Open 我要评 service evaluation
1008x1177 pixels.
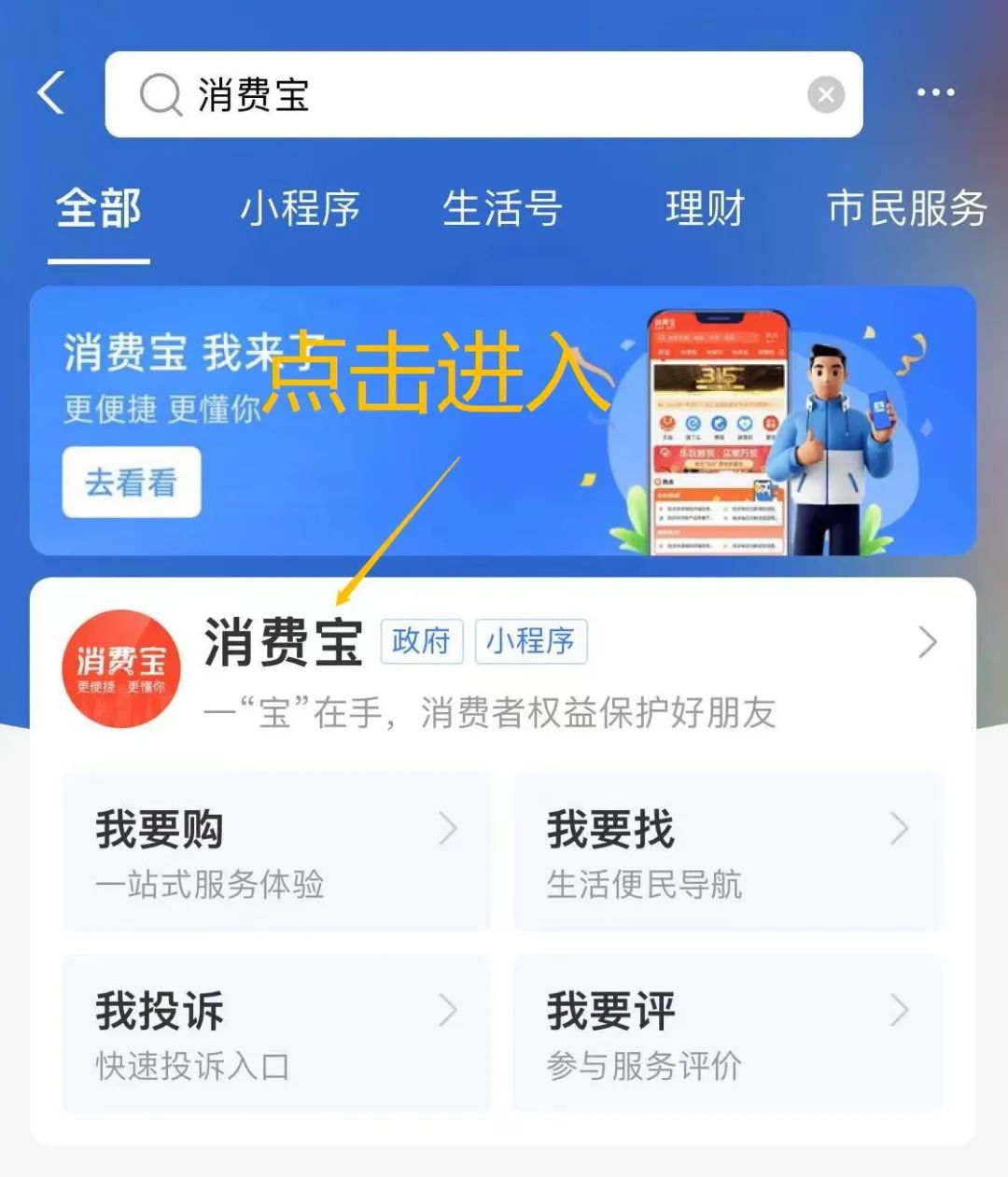pos(727,1033)
